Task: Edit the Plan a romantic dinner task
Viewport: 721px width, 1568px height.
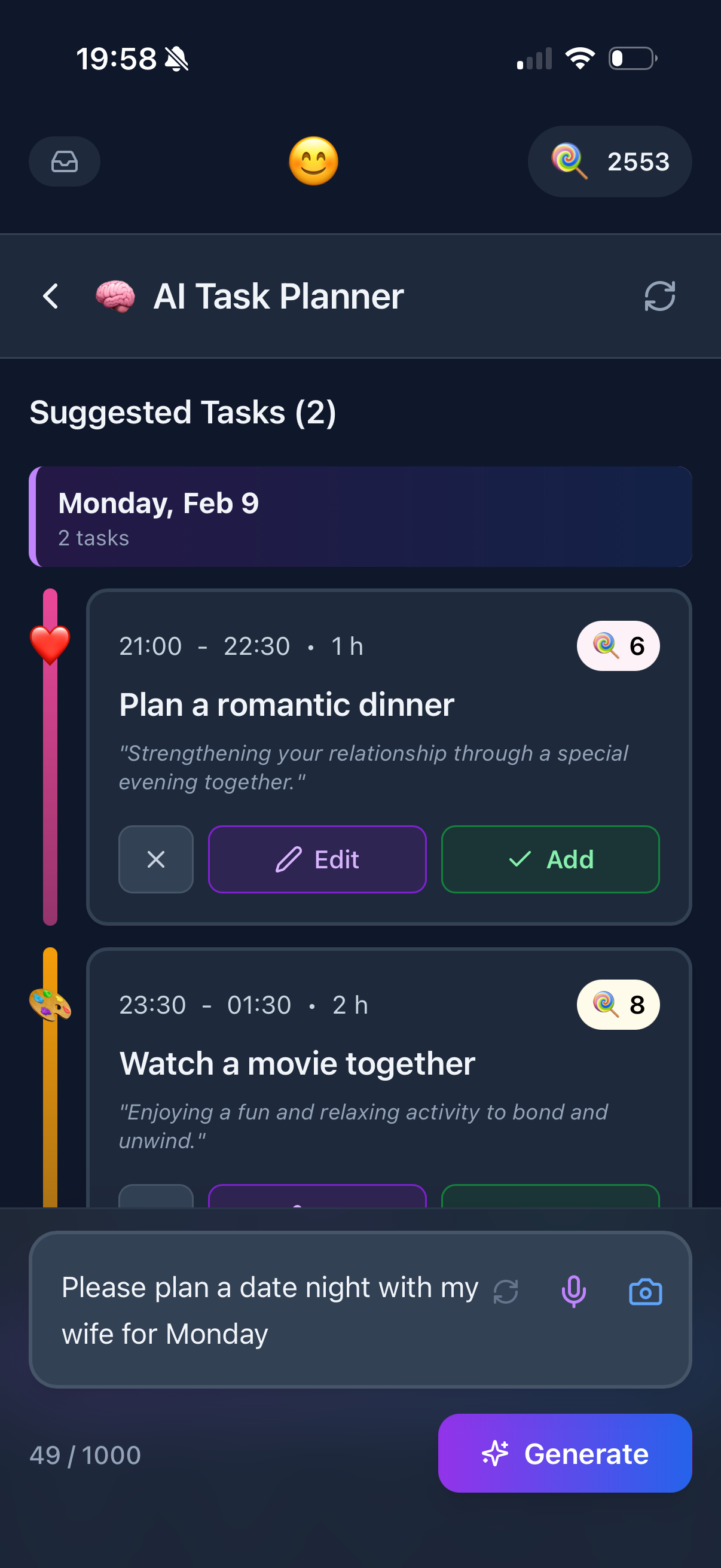Action: pyautogui.click(x=317, y=859)
